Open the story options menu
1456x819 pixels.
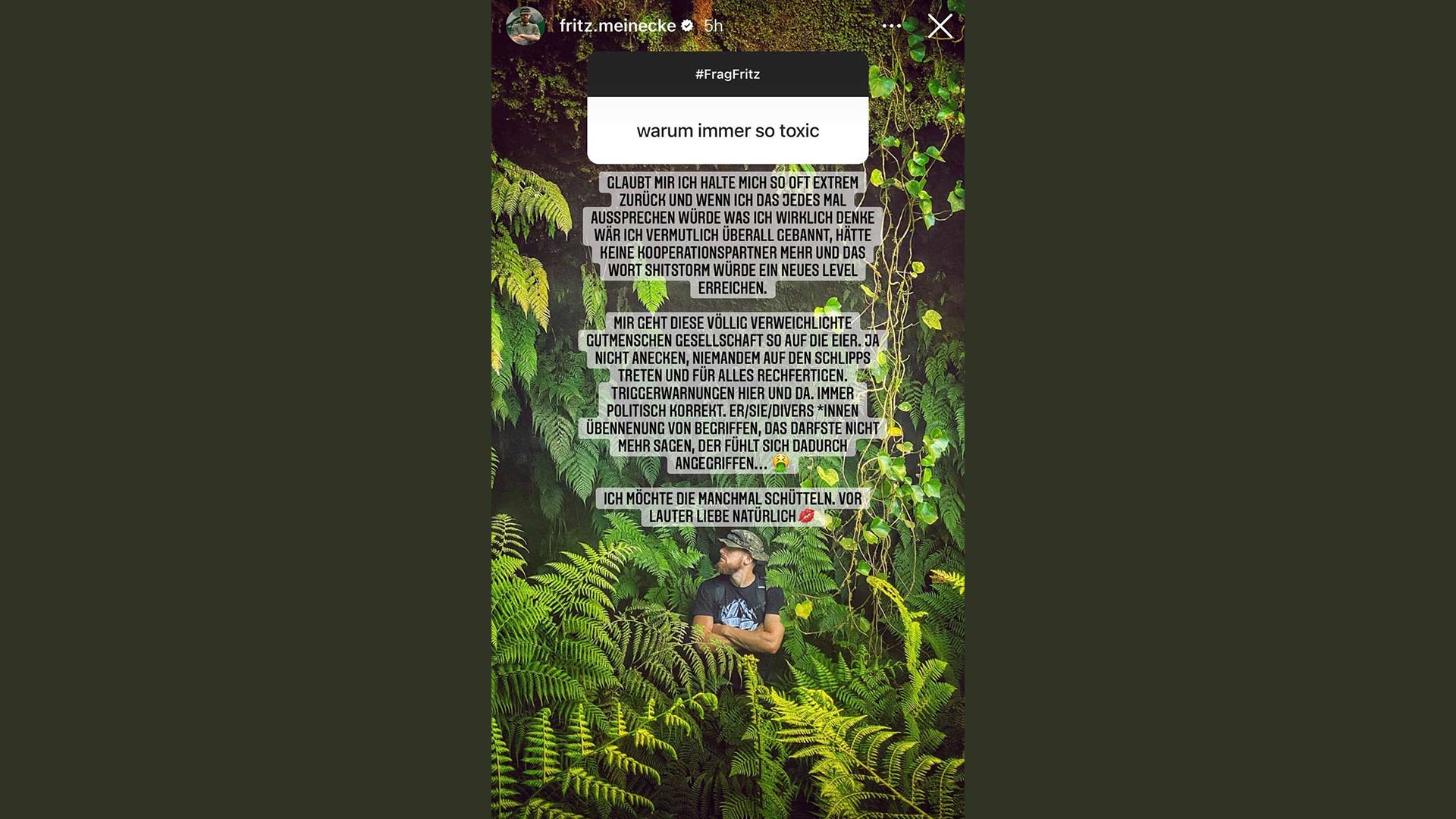892,26
